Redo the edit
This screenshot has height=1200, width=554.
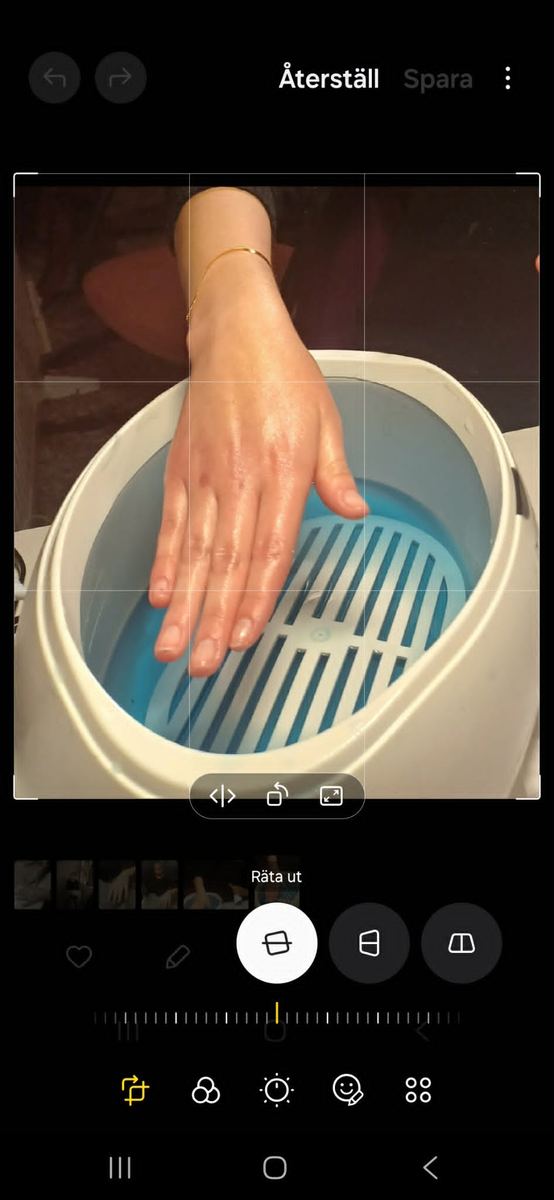(x=120, y=78)
